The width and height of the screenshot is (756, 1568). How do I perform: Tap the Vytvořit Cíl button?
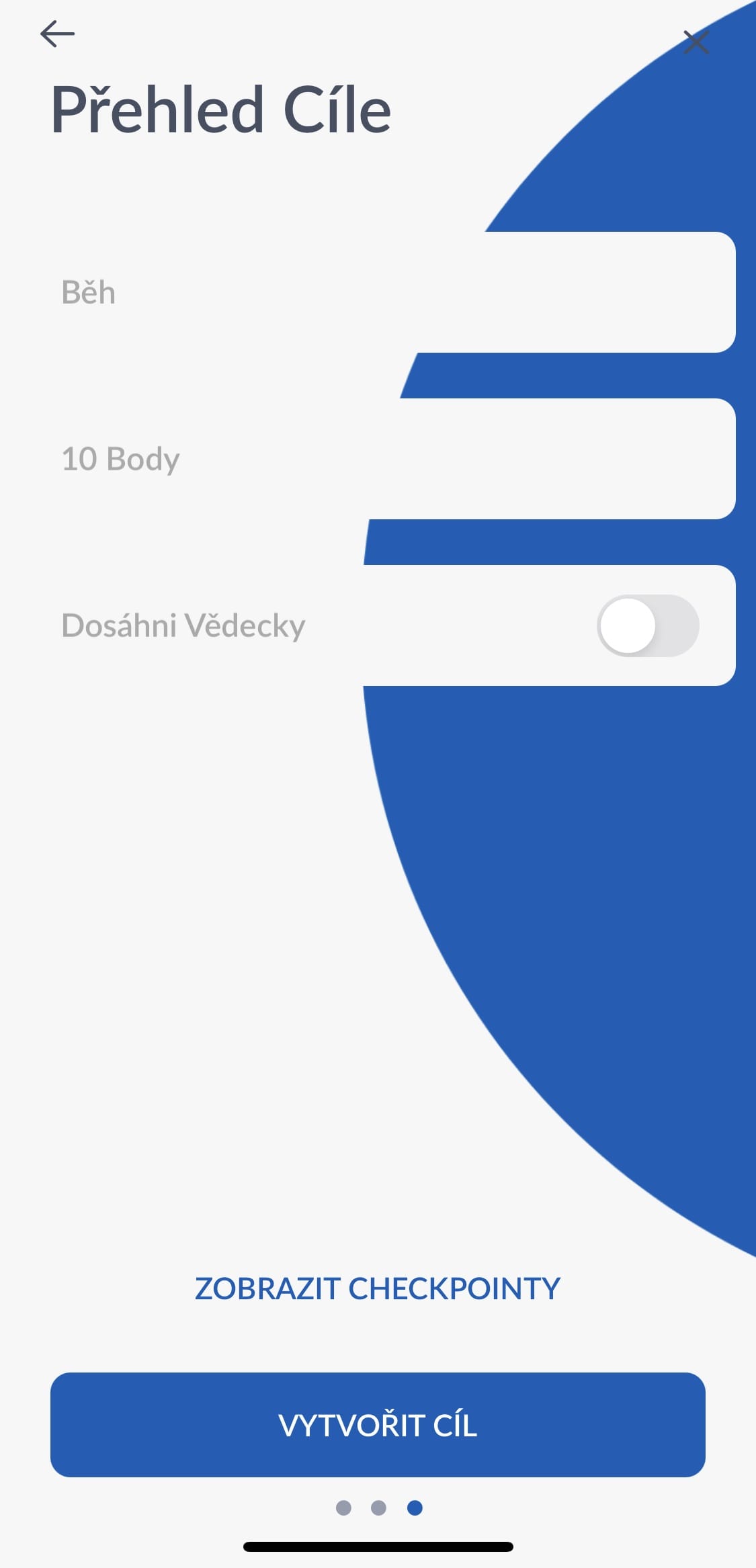pyautogui.click(x=378, y=1424)
